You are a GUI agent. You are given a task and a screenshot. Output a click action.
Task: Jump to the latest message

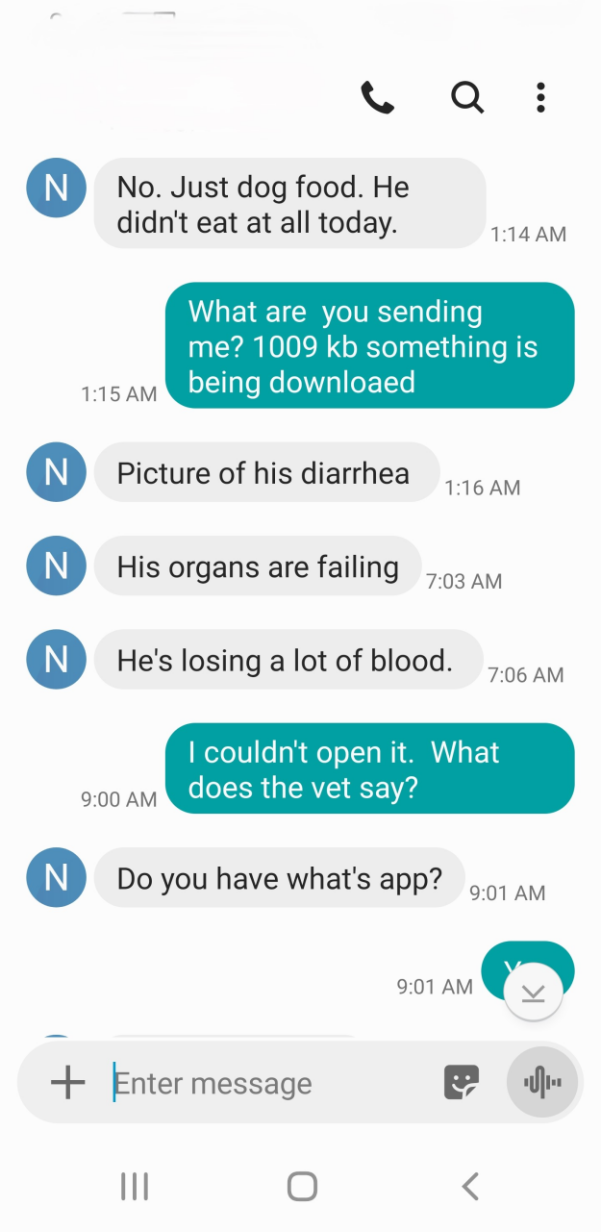pos(533,992)
